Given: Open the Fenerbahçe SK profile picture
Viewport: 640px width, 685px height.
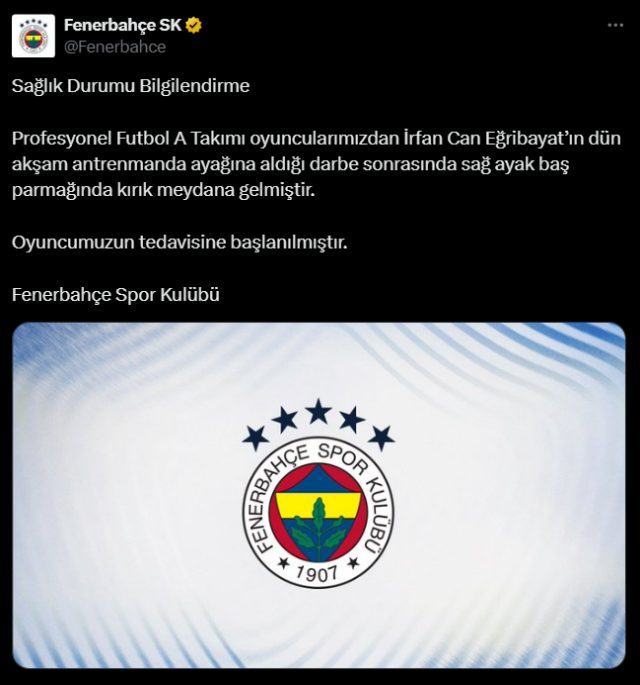Looking at the screenshot, I should [x=33, y=35].
